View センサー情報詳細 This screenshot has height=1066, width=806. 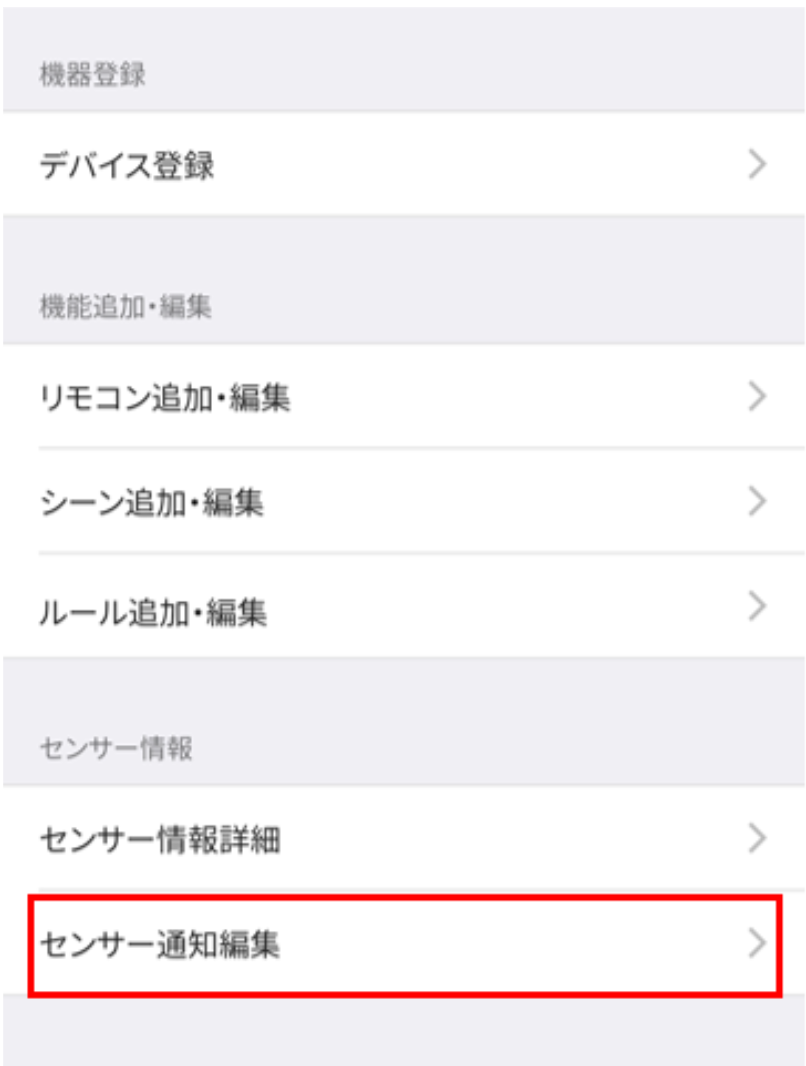point(402,838)
